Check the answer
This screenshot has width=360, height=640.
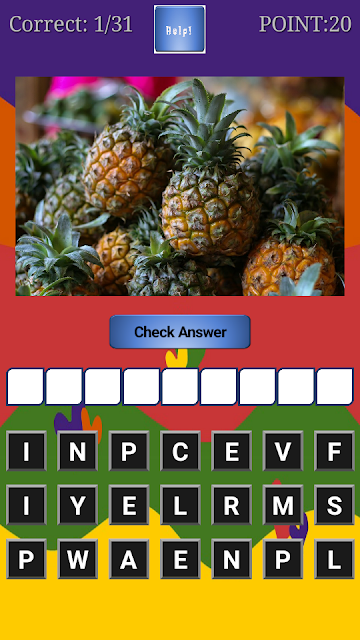[180, 332]
